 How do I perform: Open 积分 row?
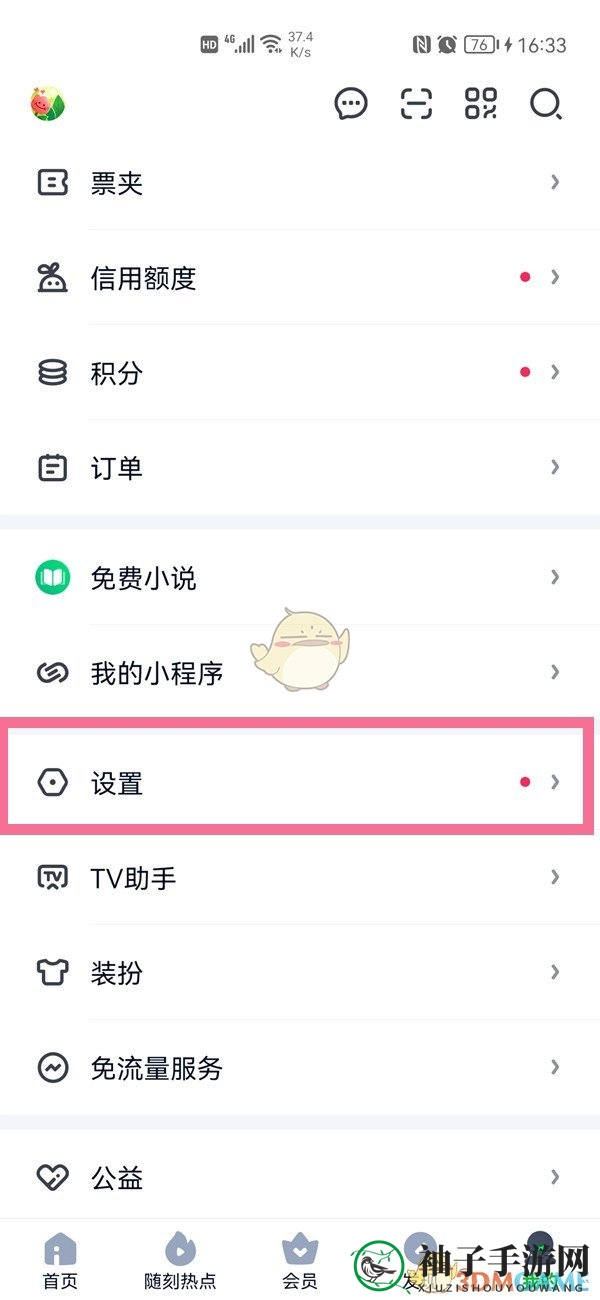300,373
